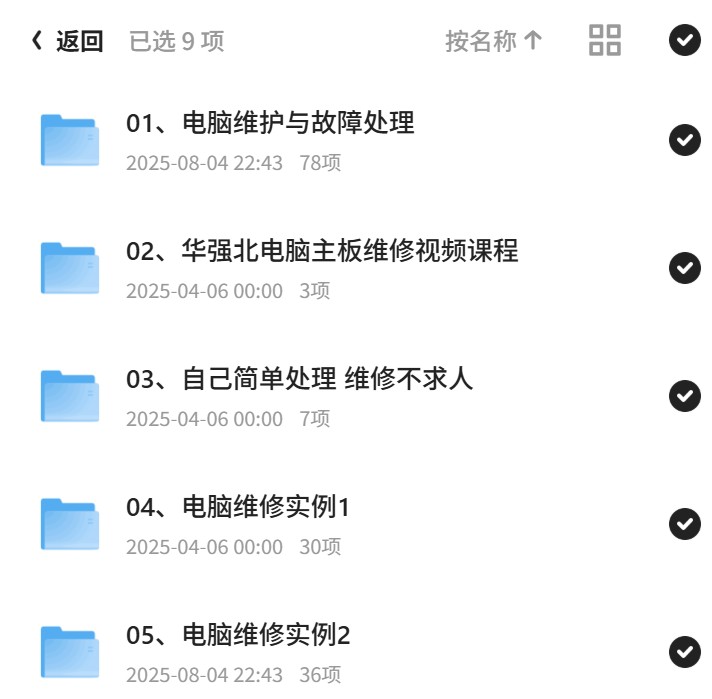This screenshot has width=712, height=699.
Task: Switch to grid view layout
Action: pos(604,40)
